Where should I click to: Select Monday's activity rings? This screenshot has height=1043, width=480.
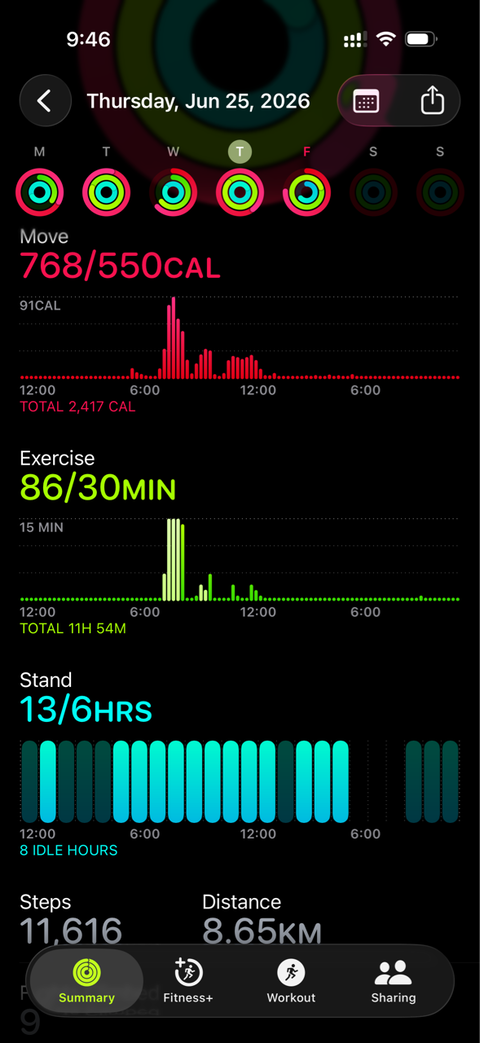point(40,193)
